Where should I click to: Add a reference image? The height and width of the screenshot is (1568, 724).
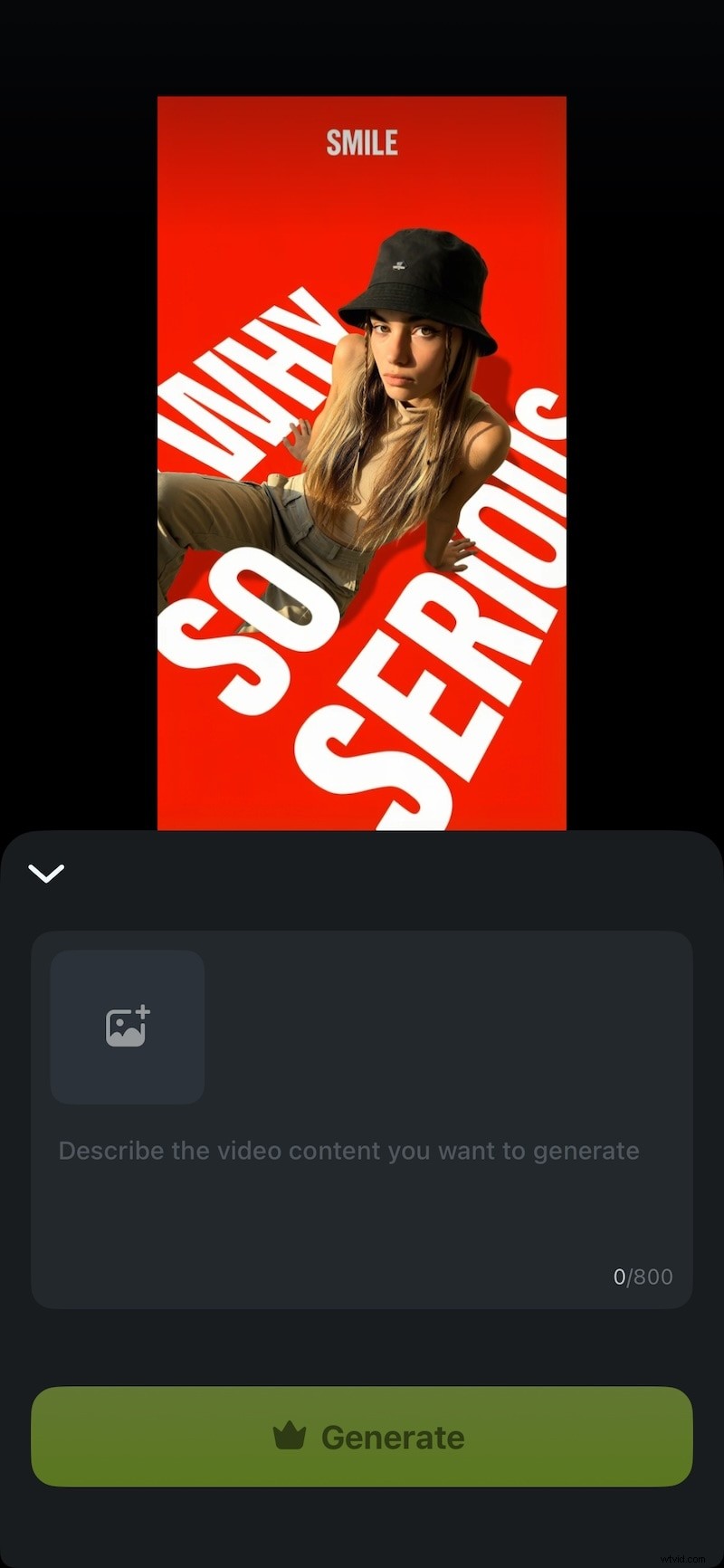[128, 1027]
